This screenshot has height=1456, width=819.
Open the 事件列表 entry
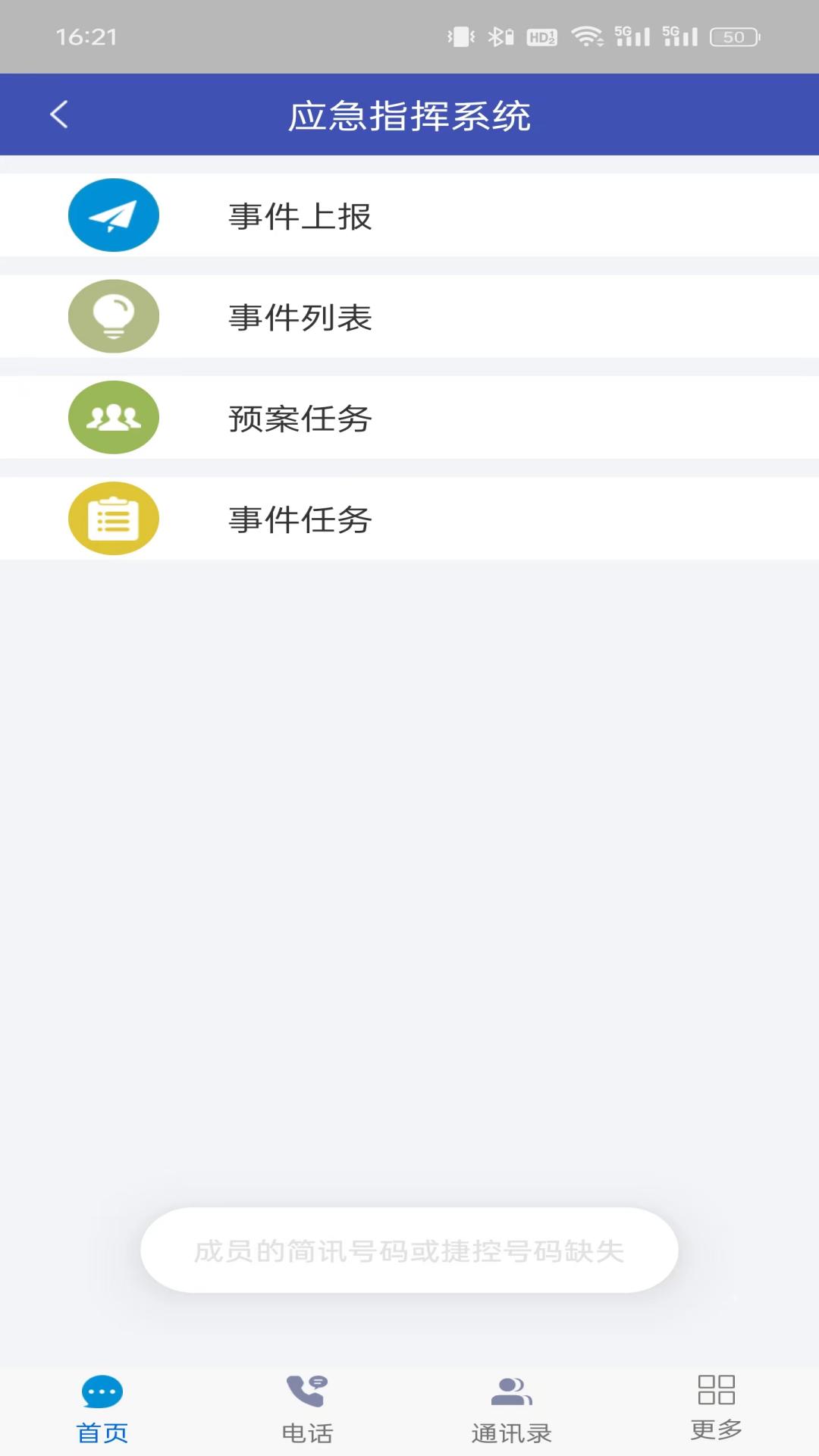409,316
